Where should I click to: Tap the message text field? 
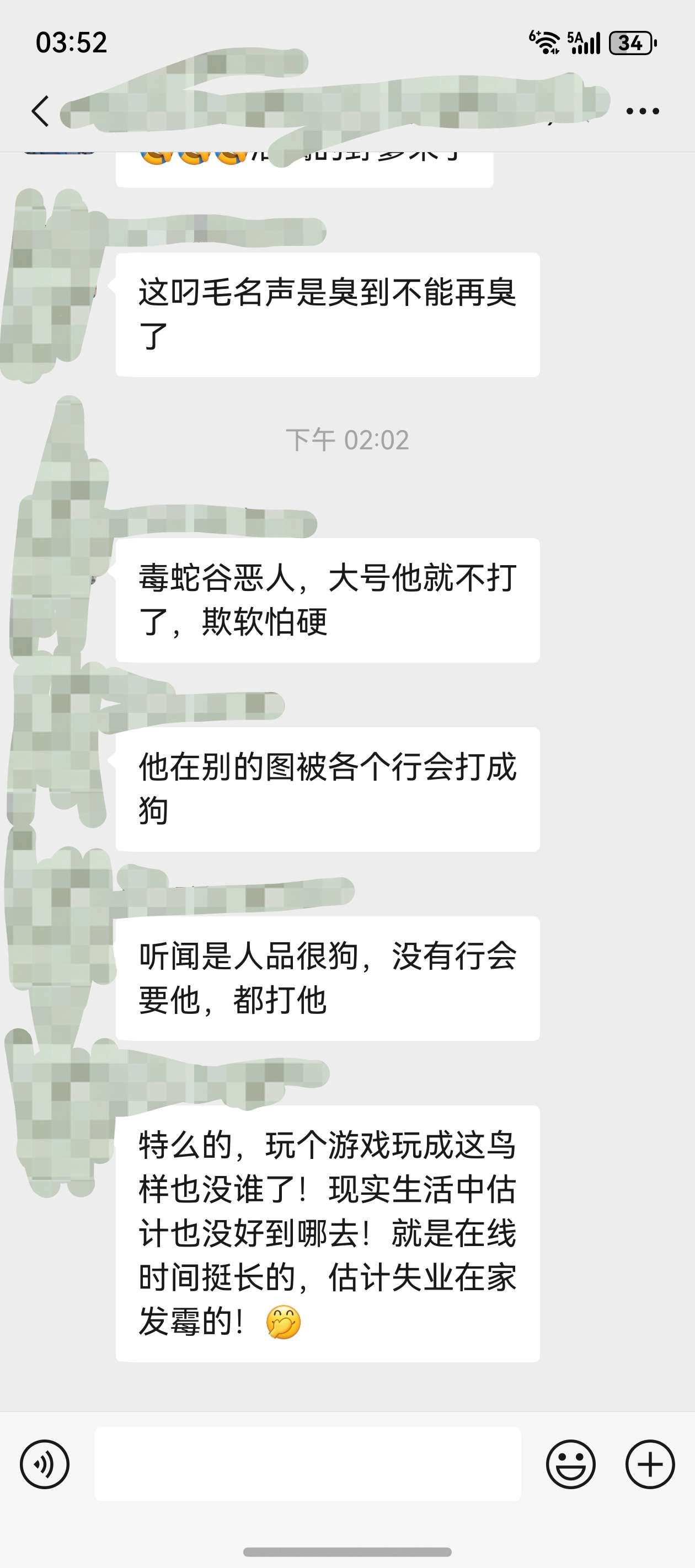(308, 1464)
